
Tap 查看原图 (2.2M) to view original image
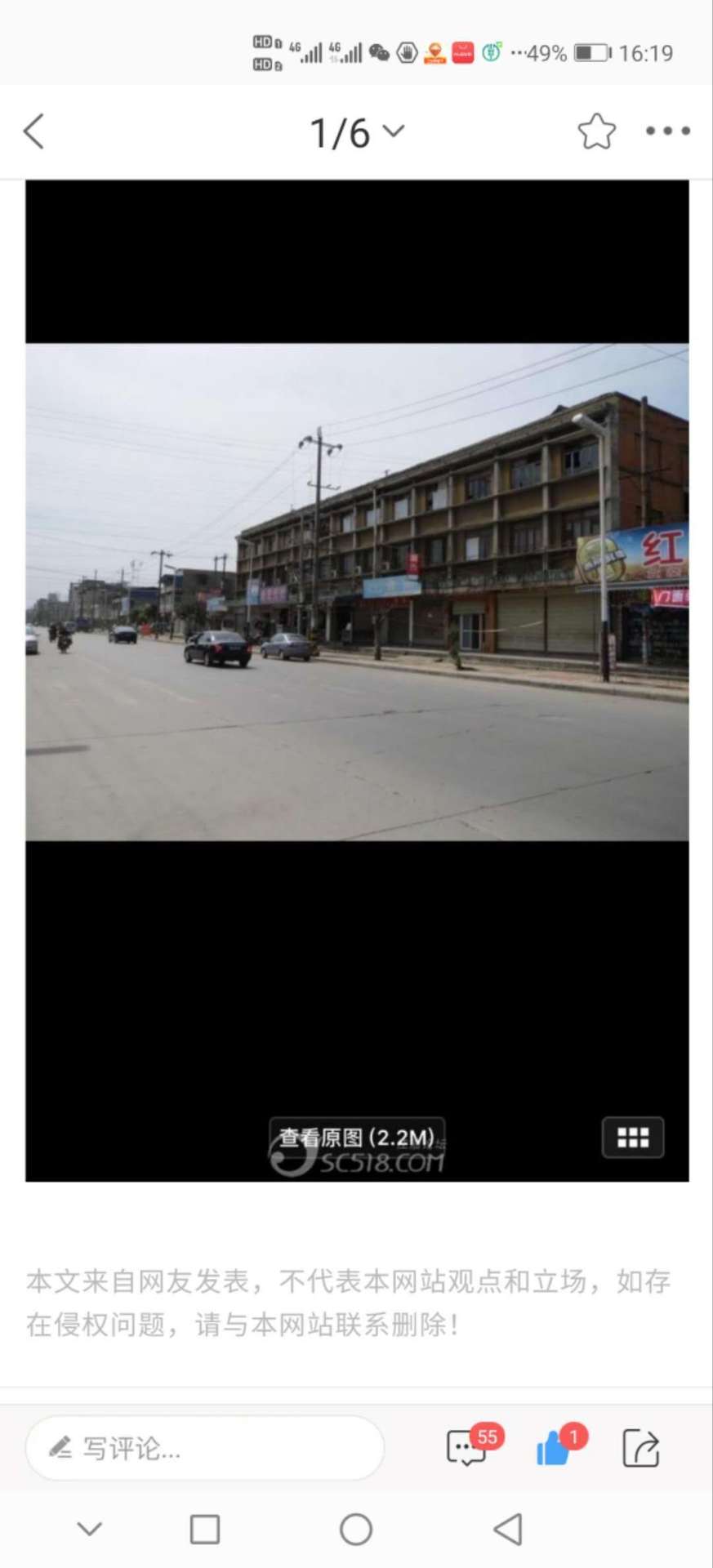357,1138
